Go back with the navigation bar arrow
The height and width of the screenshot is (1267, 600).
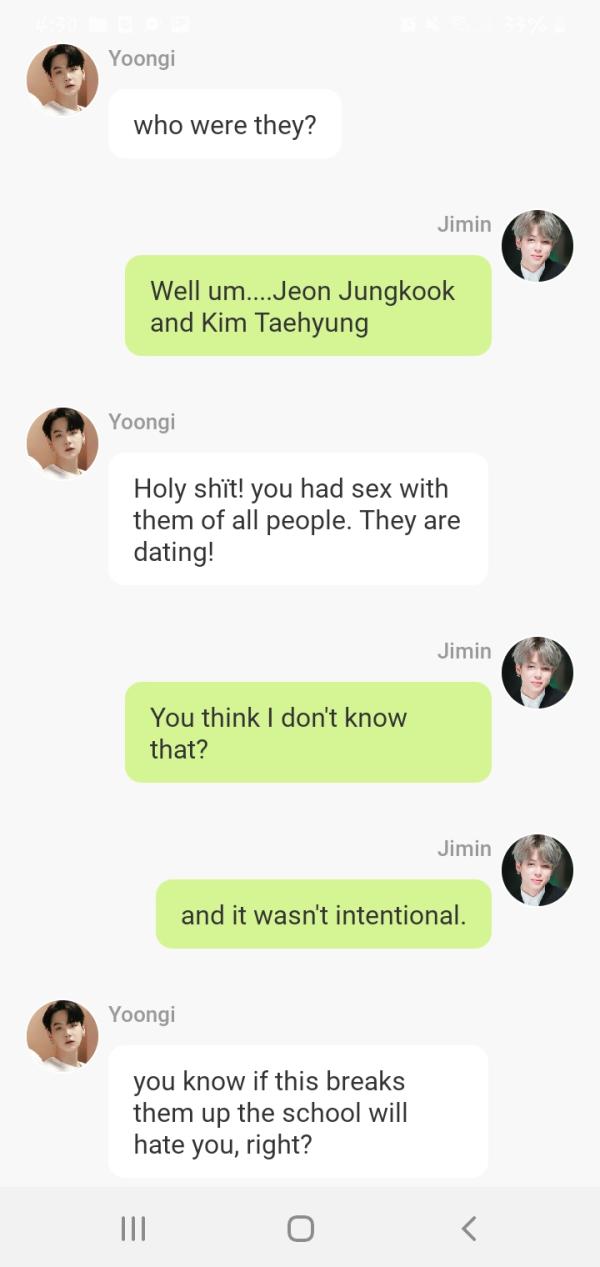point(468,1228)
